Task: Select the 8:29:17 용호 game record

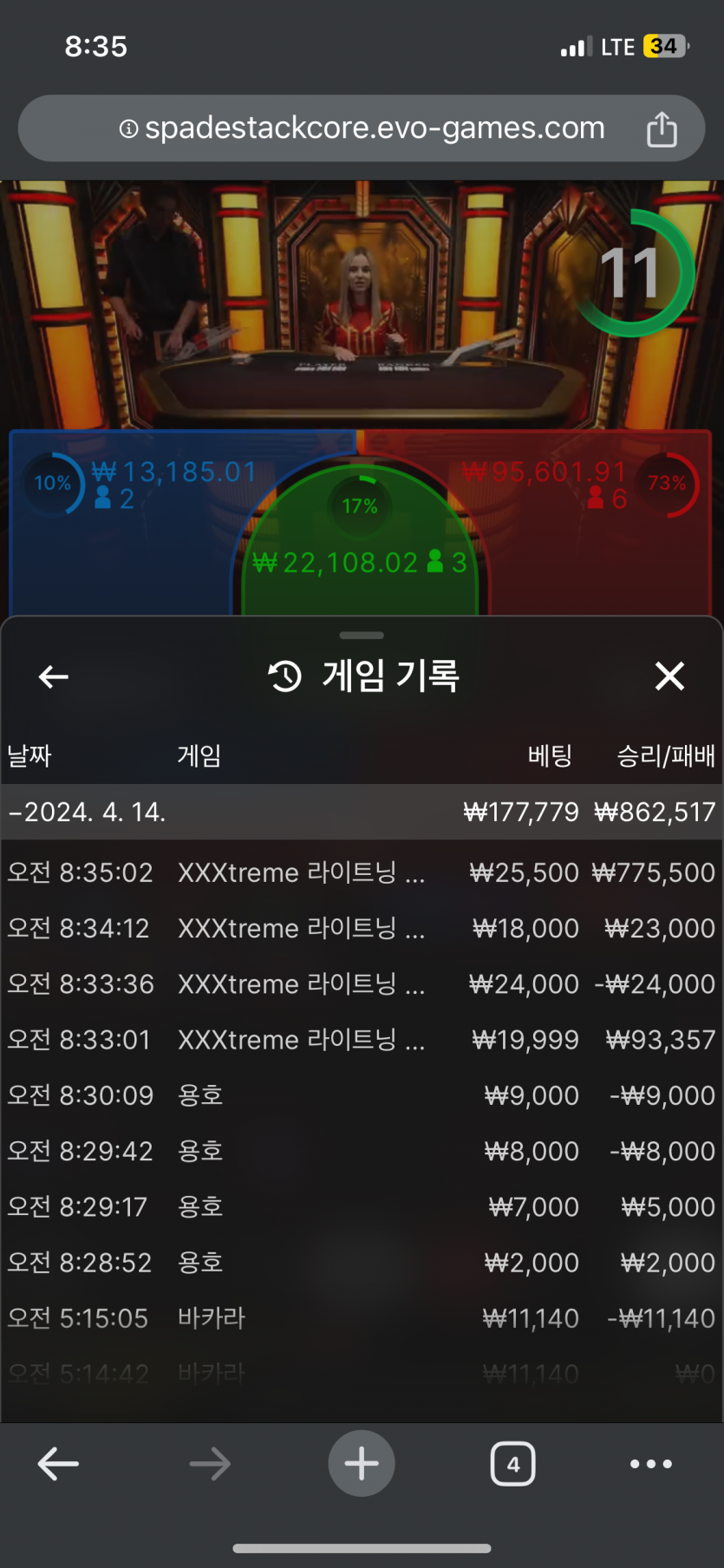Action: click(x=362, y=1206)
